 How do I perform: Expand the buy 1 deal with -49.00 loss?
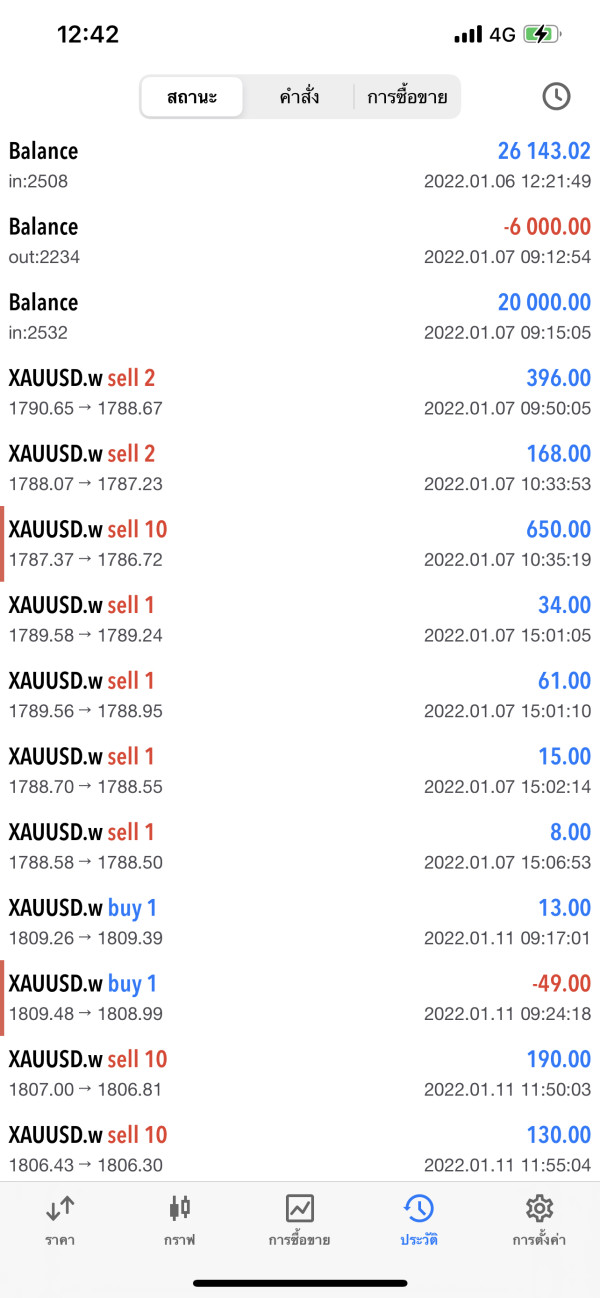coord(300,997)
